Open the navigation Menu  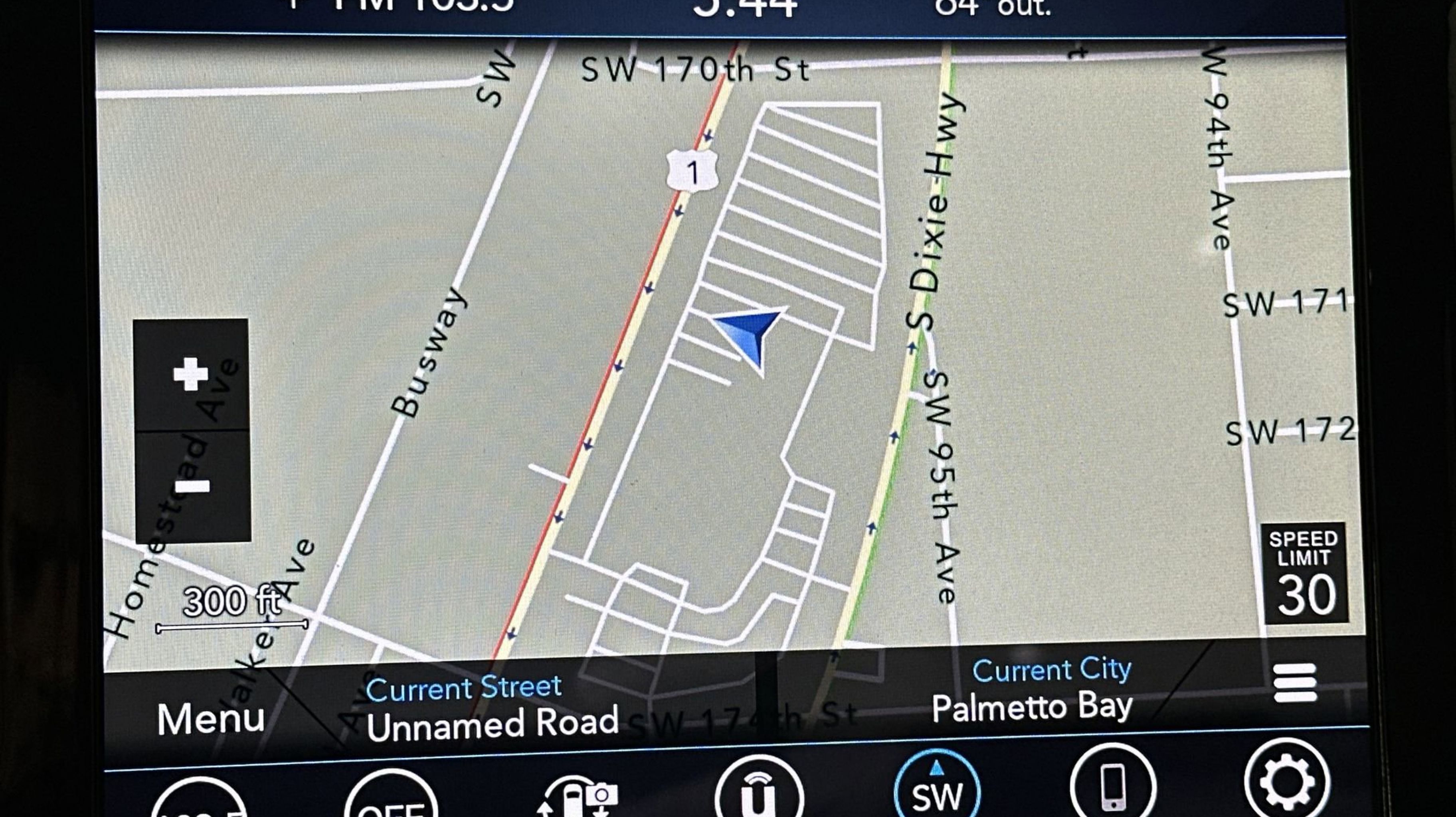pos(211,719)
